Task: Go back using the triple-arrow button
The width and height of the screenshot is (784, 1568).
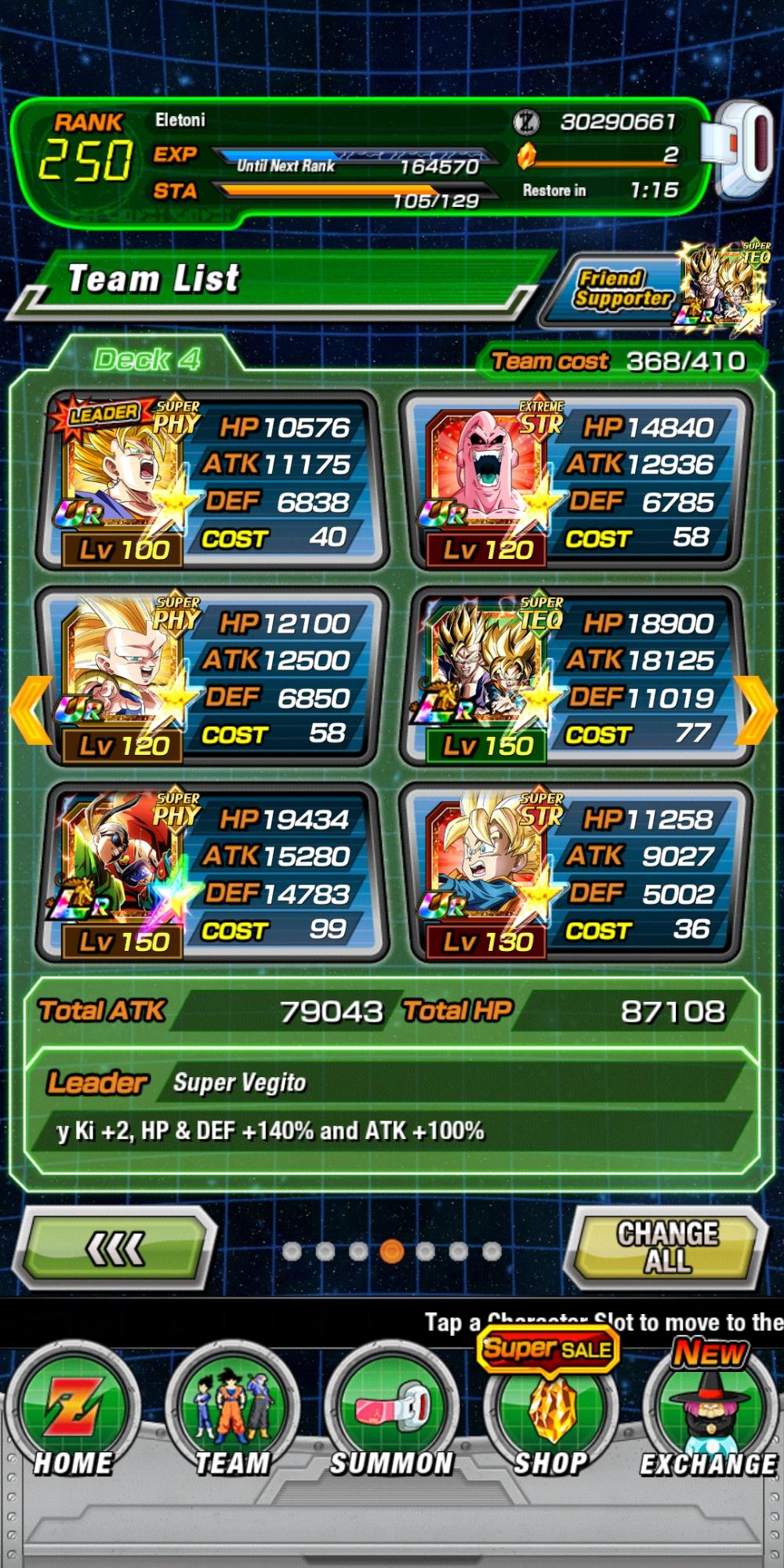Action: point(116,1247)
